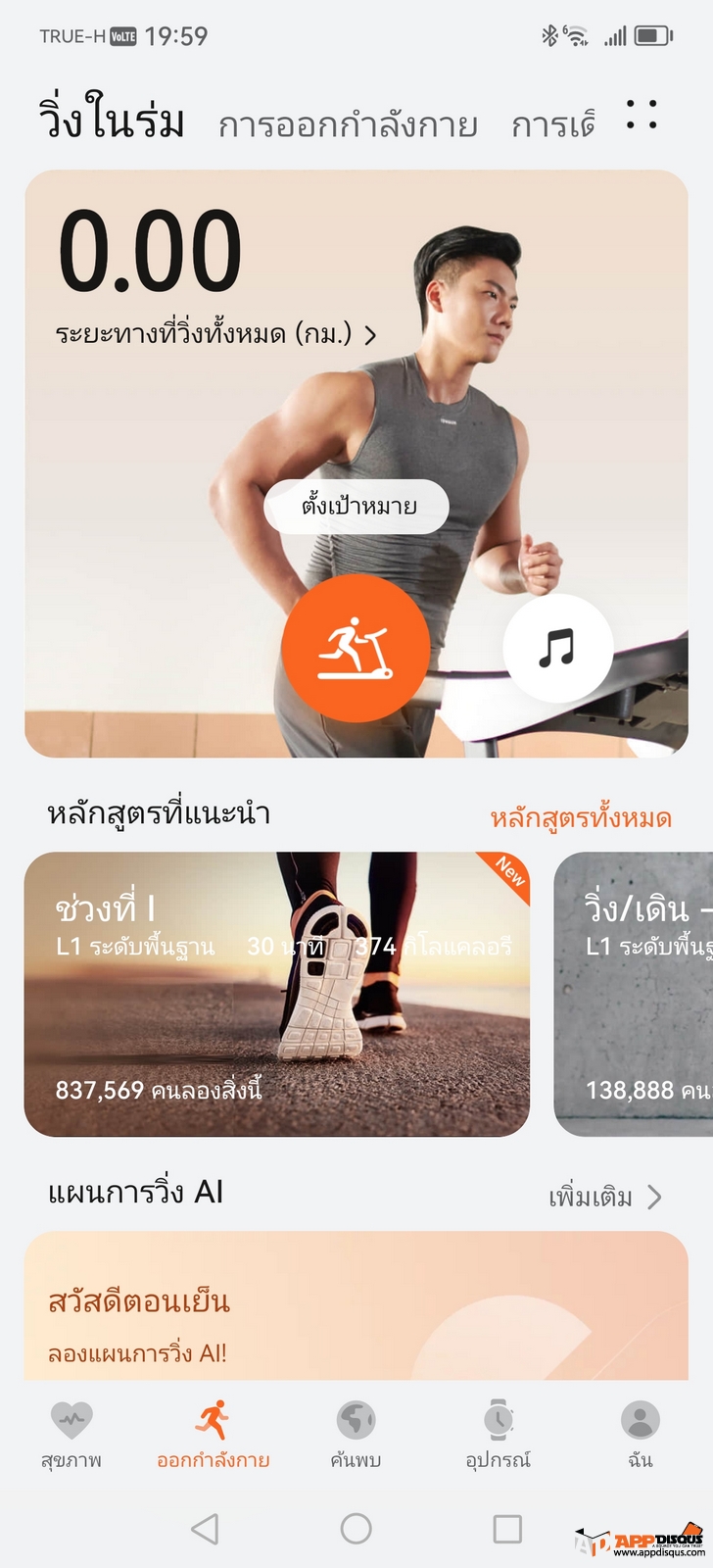
Task: Go to the home screen
Action: (x=356, y=1529)
